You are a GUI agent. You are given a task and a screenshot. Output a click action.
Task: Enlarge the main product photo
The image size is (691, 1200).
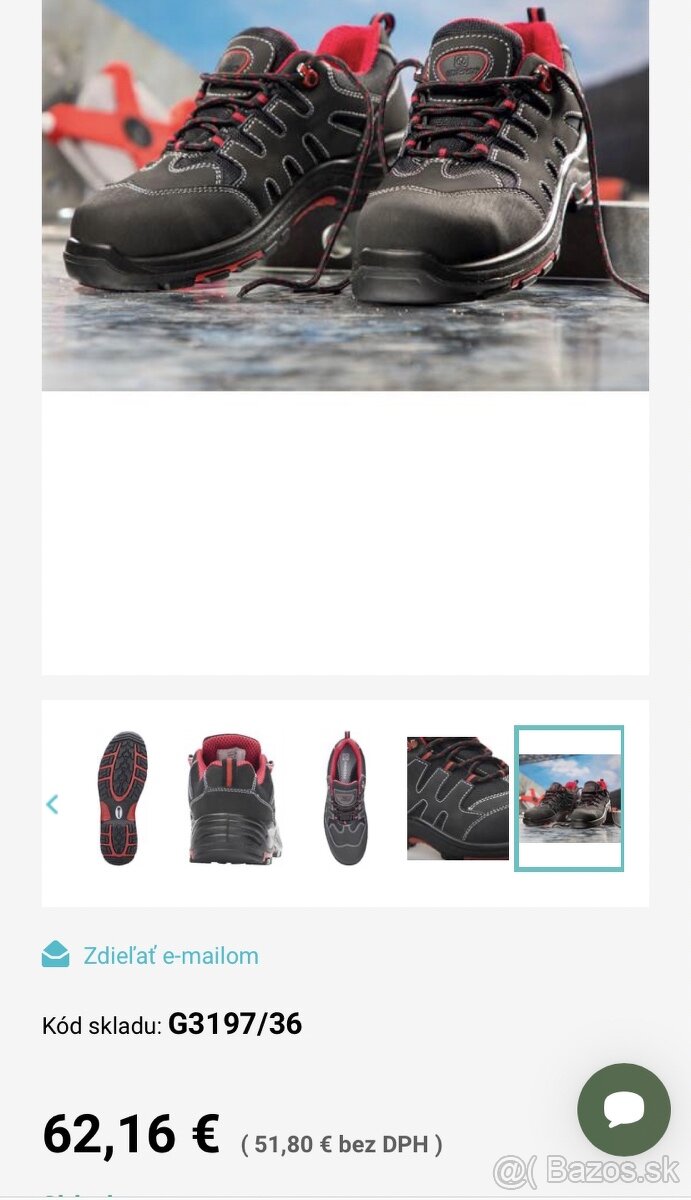click(345, 195)
